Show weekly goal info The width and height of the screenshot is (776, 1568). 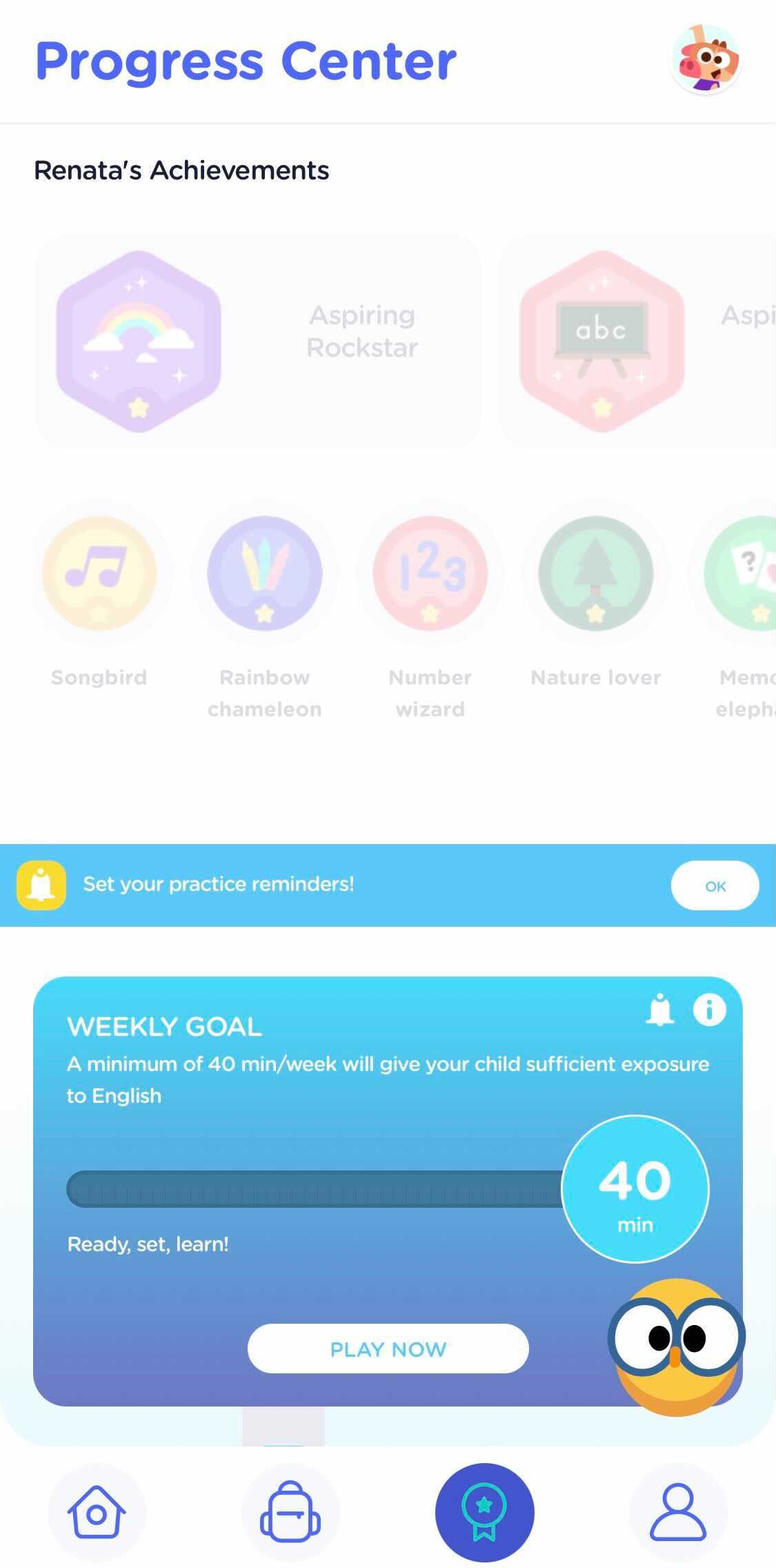[x=709, y=1010]
